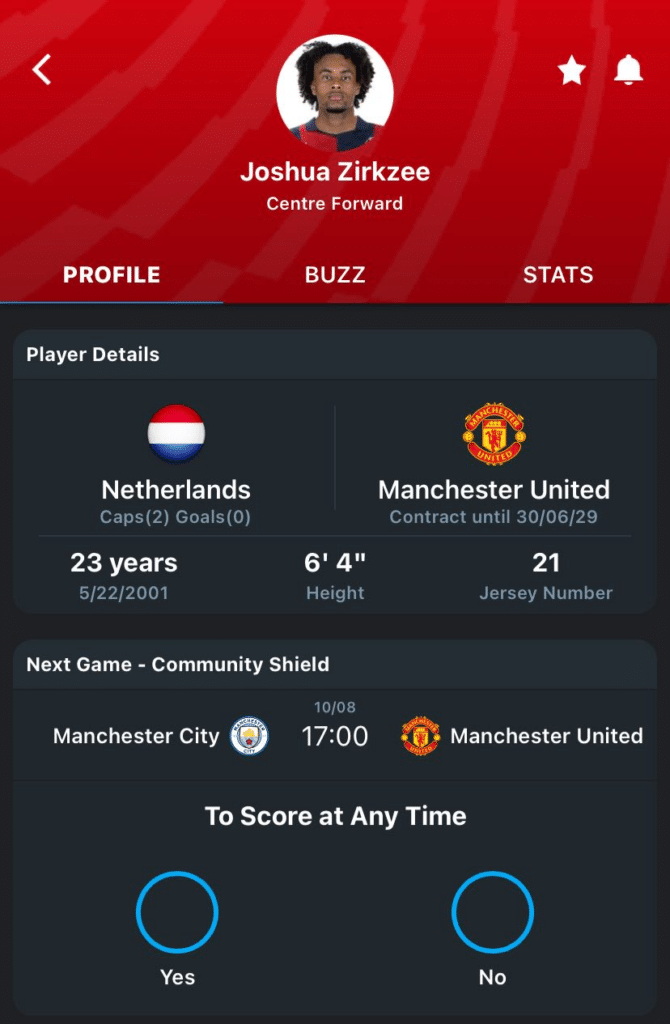Open the Manchester City vs Manchester United match

click(335, 736)
